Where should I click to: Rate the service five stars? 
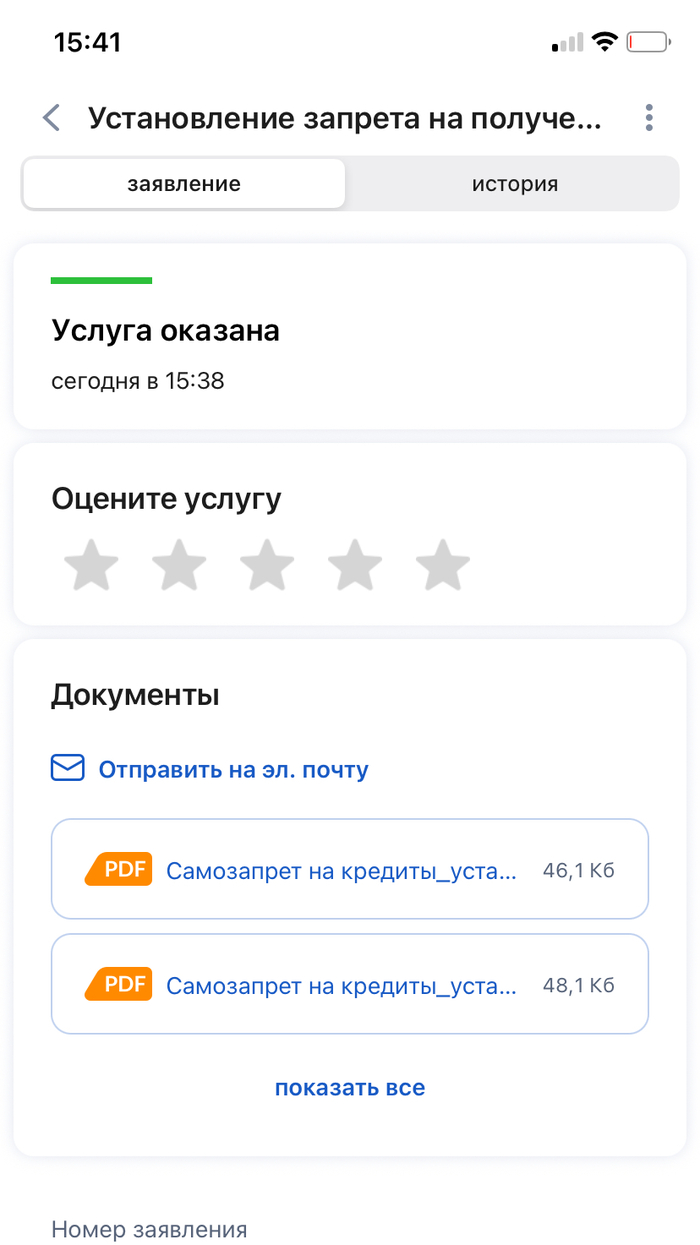443,566
